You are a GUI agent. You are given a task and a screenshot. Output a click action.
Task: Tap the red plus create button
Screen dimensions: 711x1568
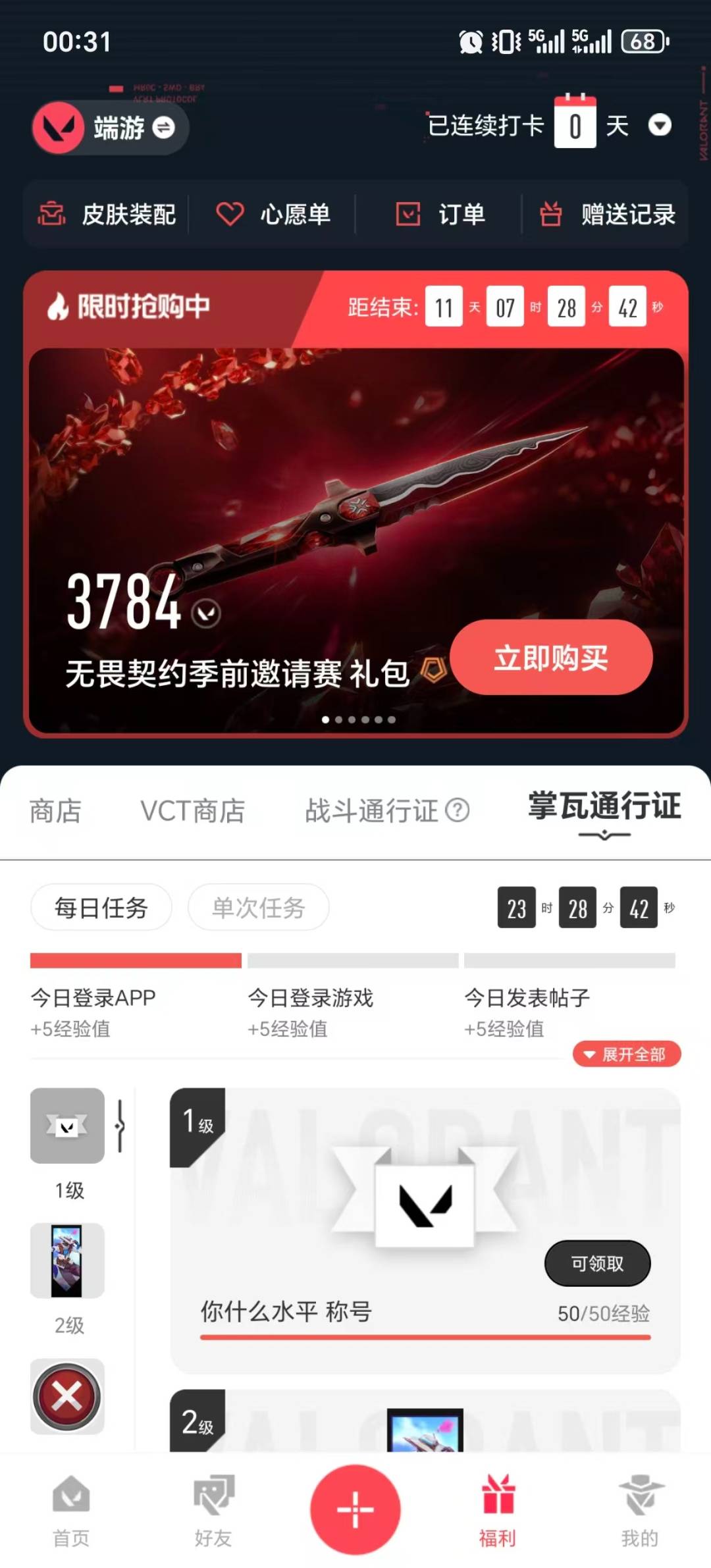point(355,1509)
